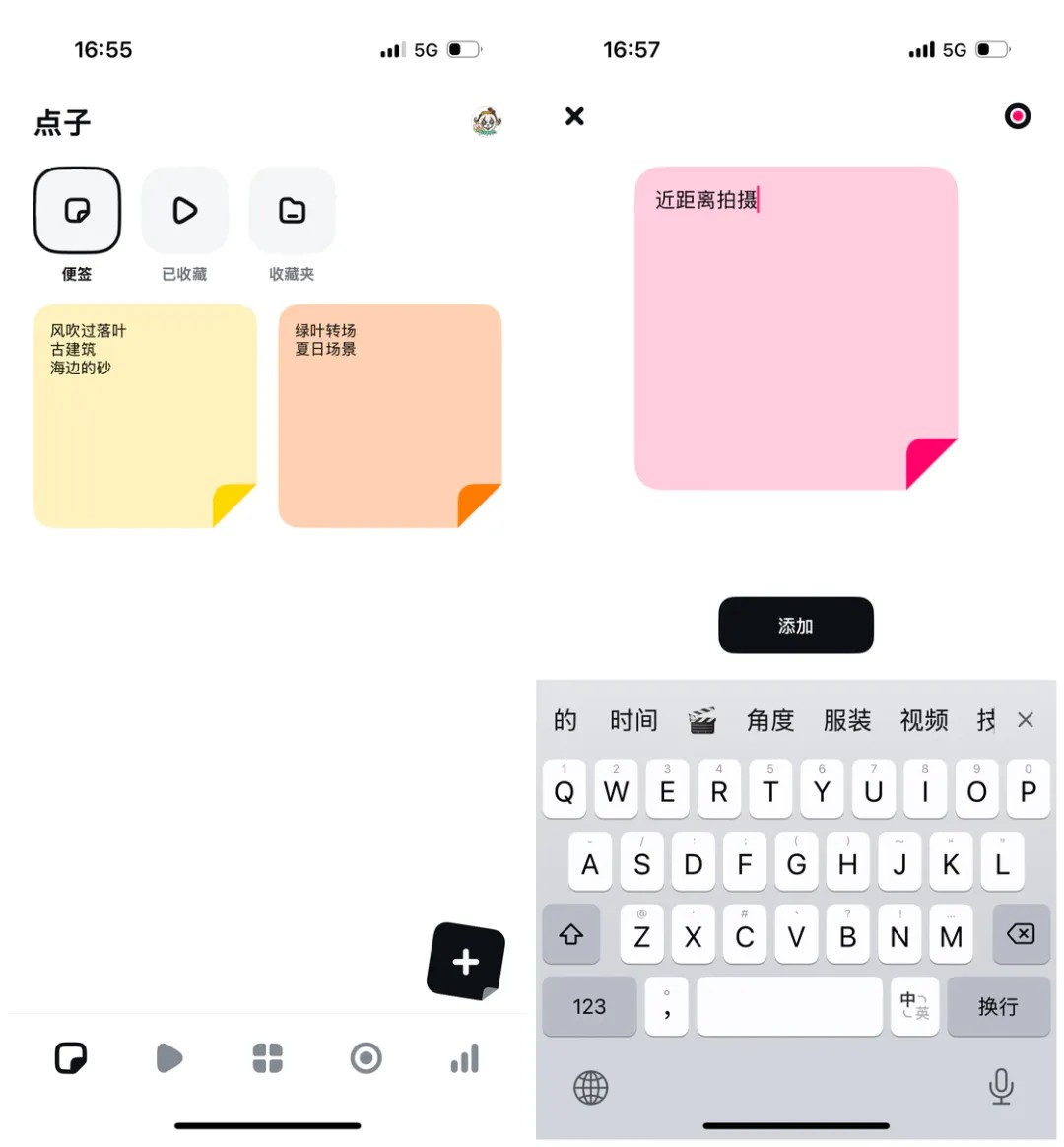1064x1147 pixels.
Task: Select the 便签 category
Action: (77, 211)
